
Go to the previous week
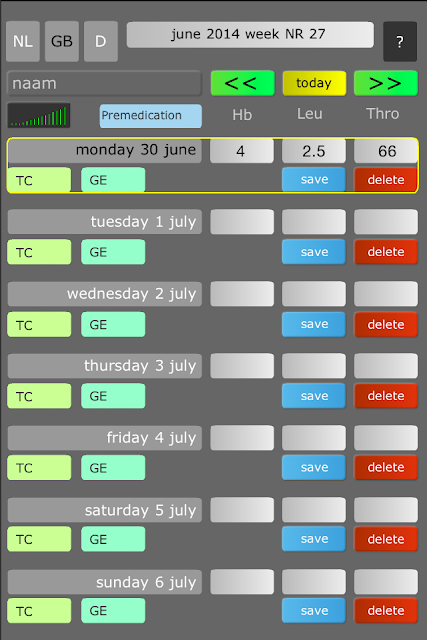242,83
